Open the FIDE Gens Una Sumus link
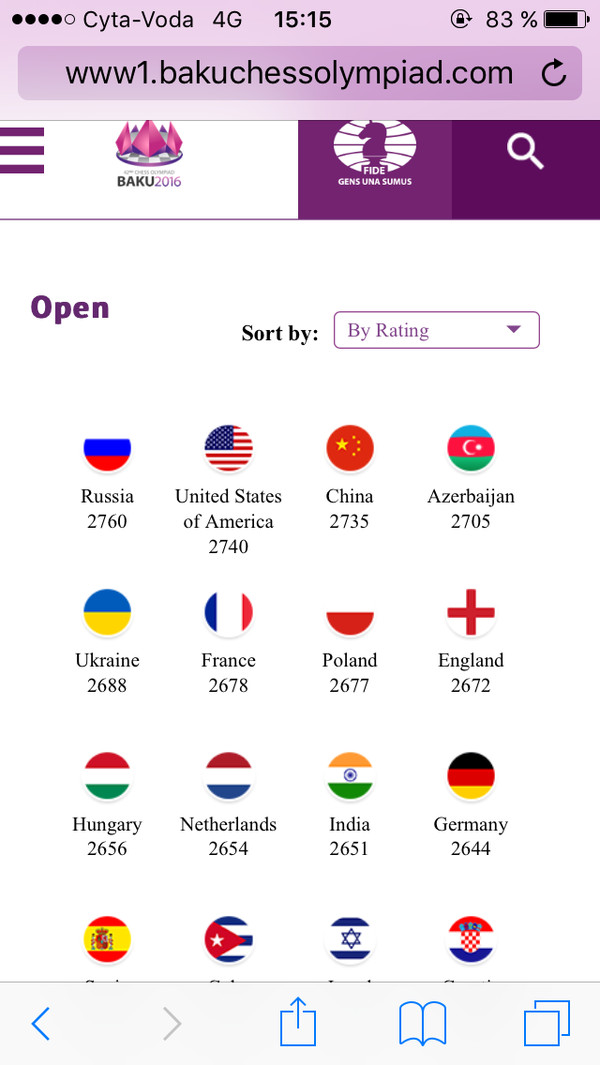 (374, 155)
